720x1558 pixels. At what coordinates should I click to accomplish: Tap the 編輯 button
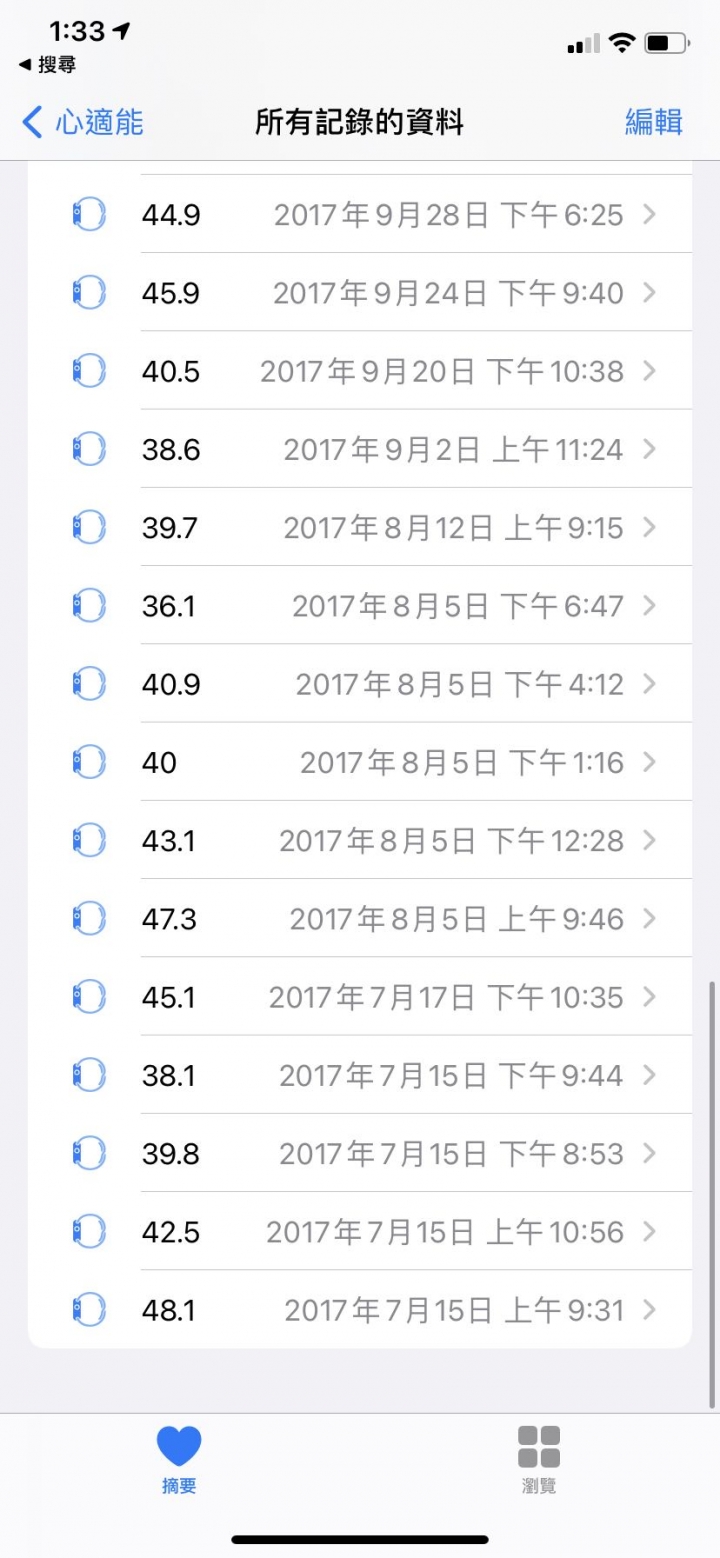tap(654, 122)
